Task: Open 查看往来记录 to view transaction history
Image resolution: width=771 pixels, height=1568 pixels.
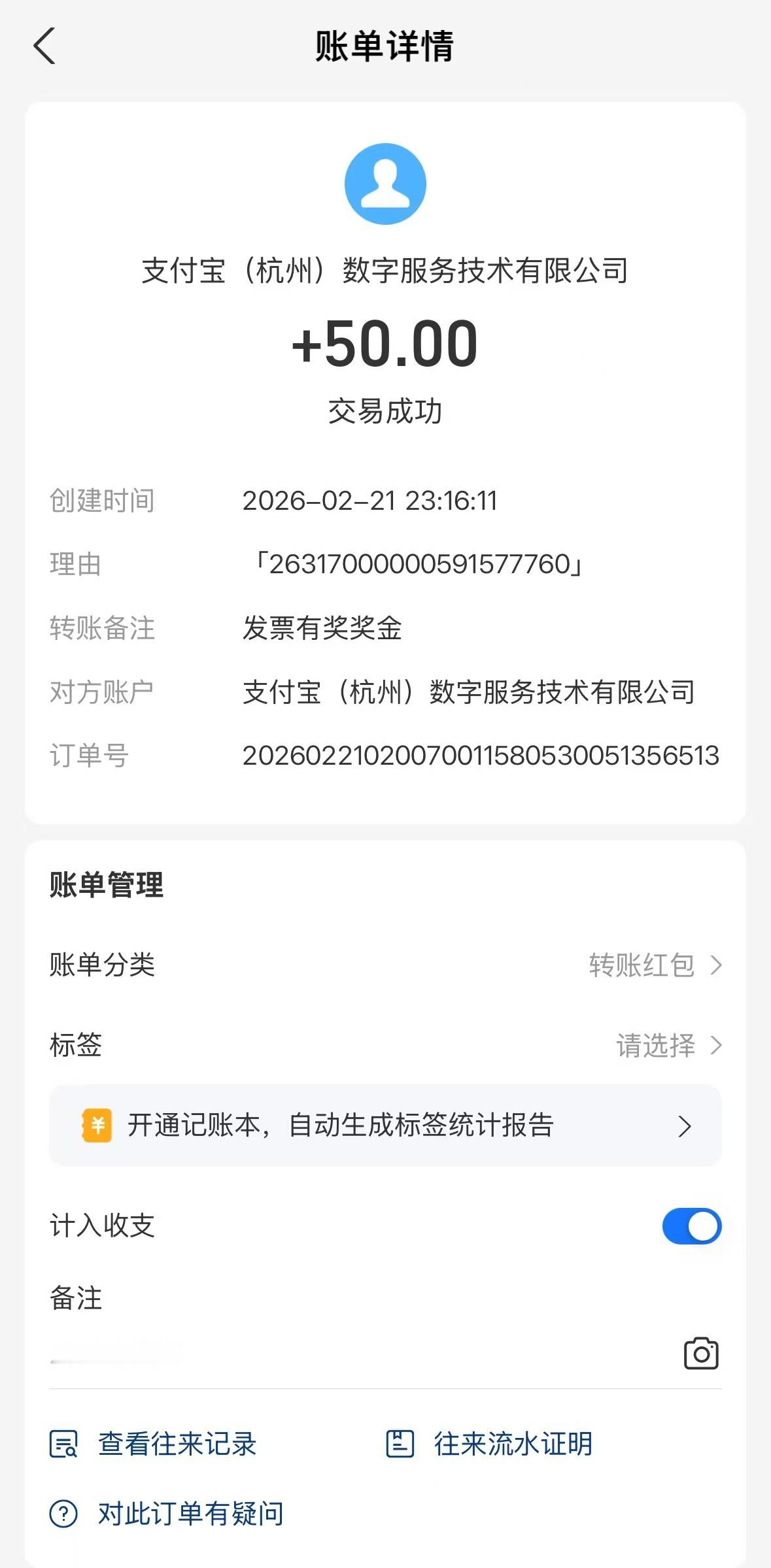Action: coord(177,1445)
